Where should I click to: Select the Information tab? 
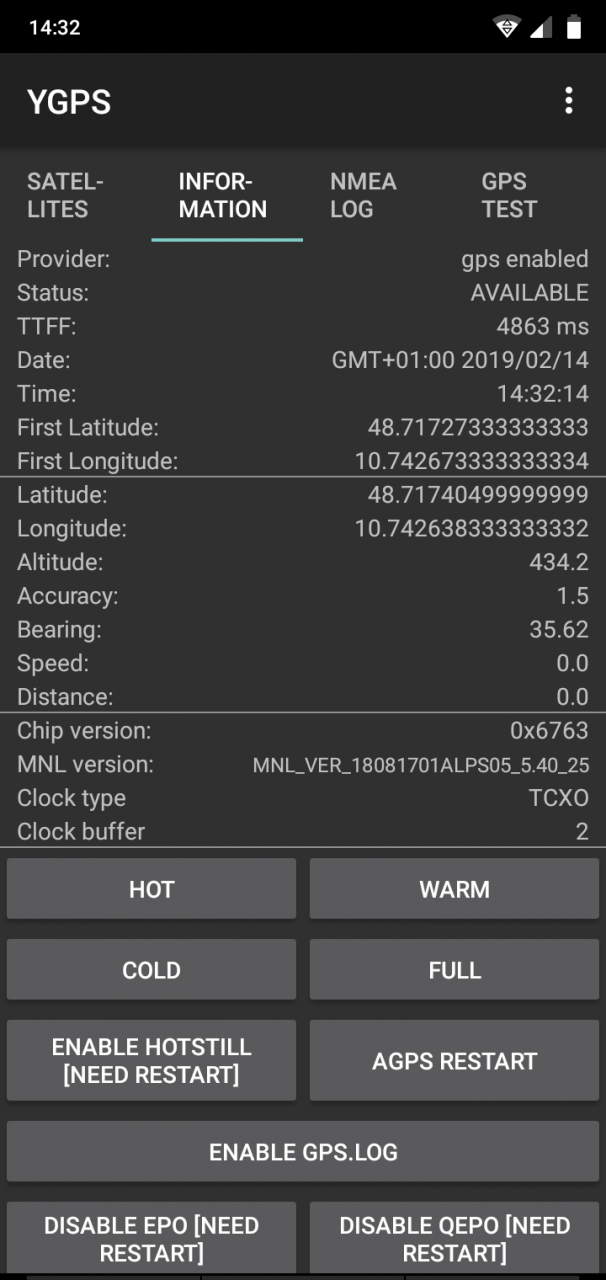(x=227, y=196)
